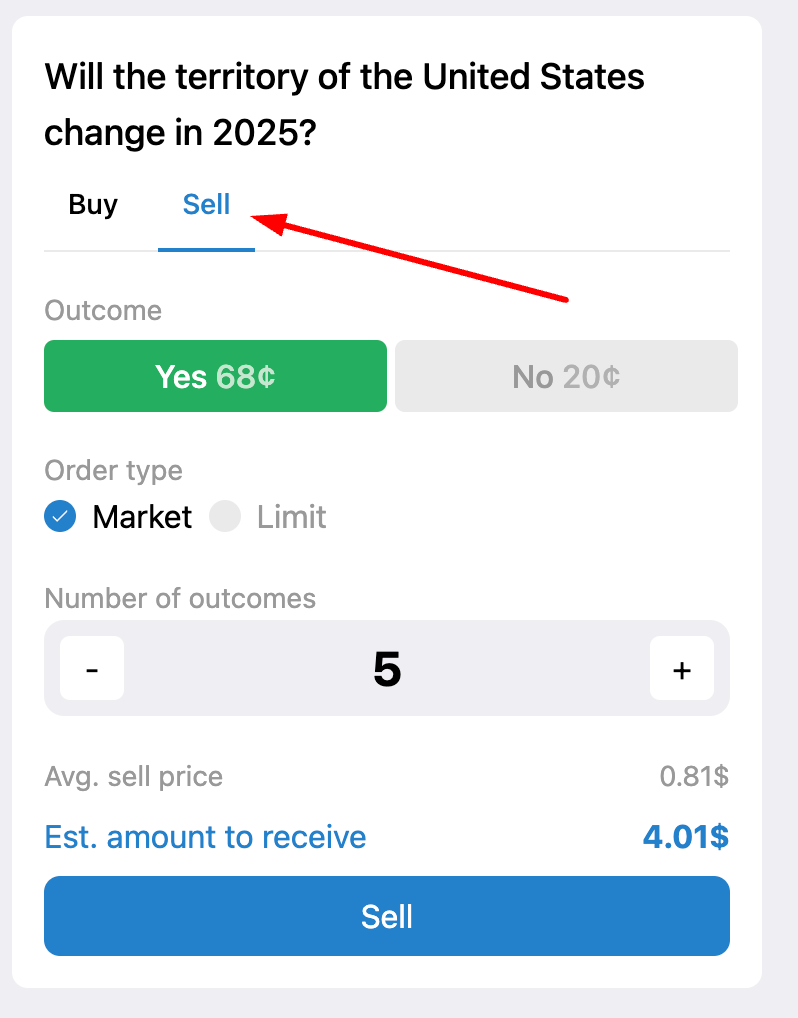Choose the Yes 68¢ outcome

pyautogui.click(x=215, y=376)
